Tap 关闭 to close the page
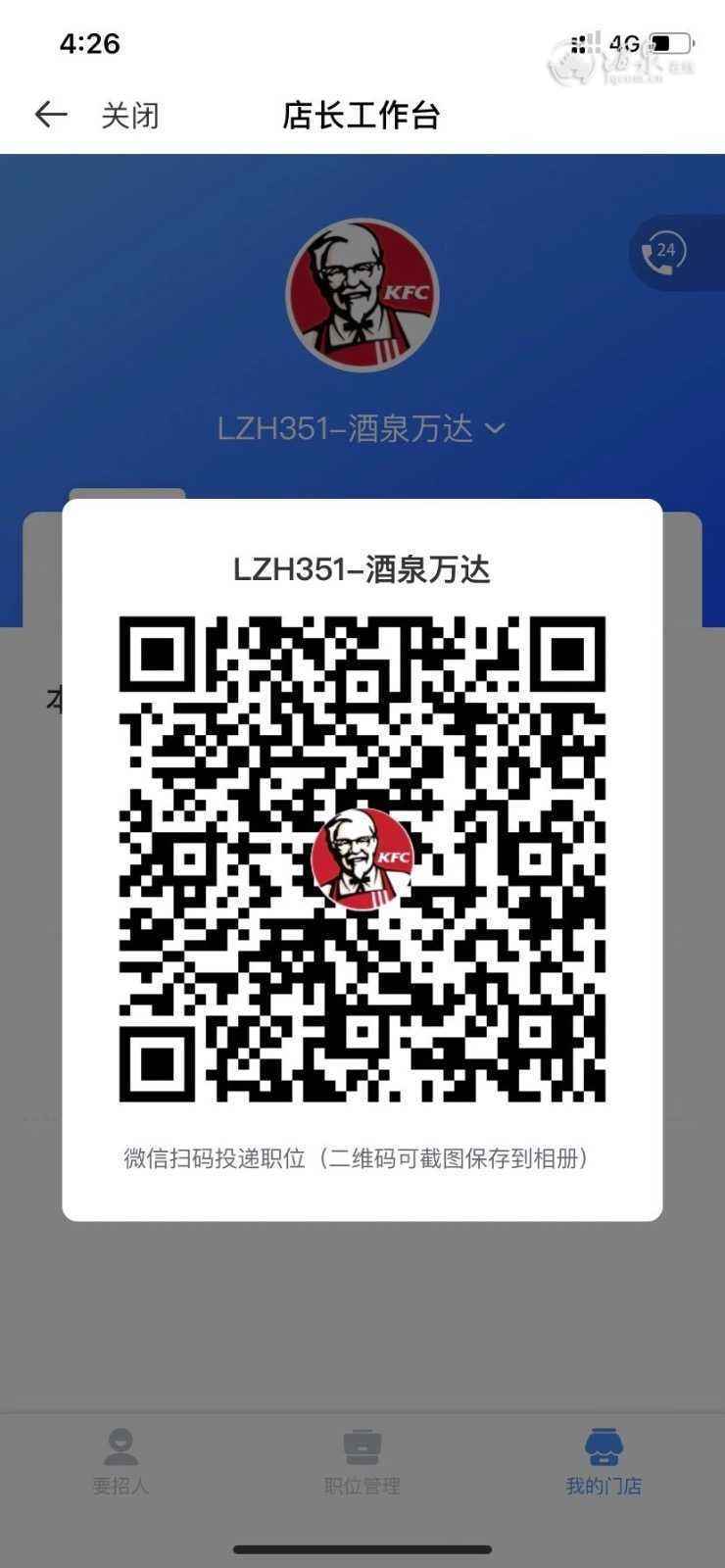725x1568 pixels. point(129,116)
